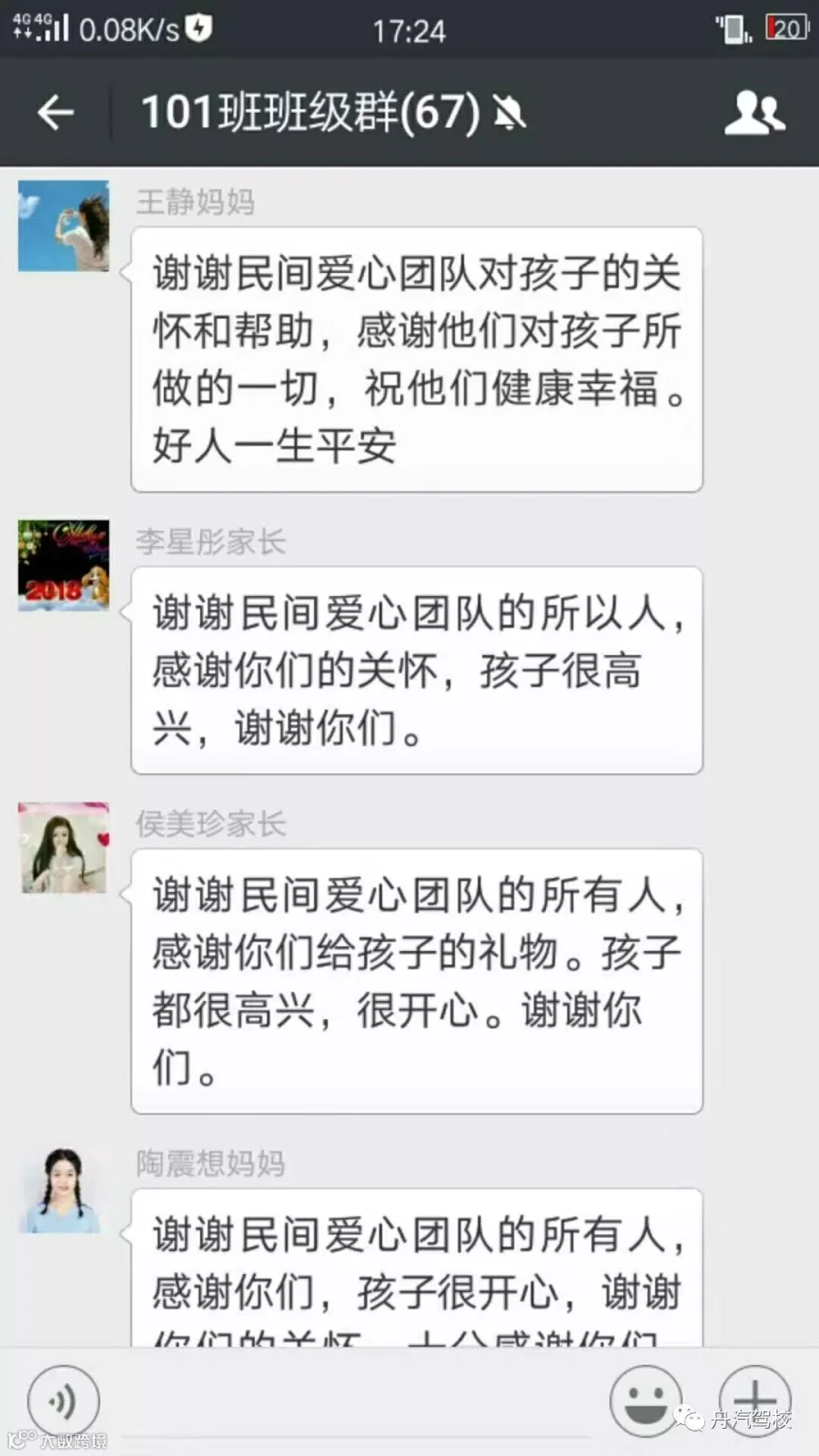The width and height of the screenshot is (819, 1456).
Task: Open the emoji picker
Action: coord(645,1401)
